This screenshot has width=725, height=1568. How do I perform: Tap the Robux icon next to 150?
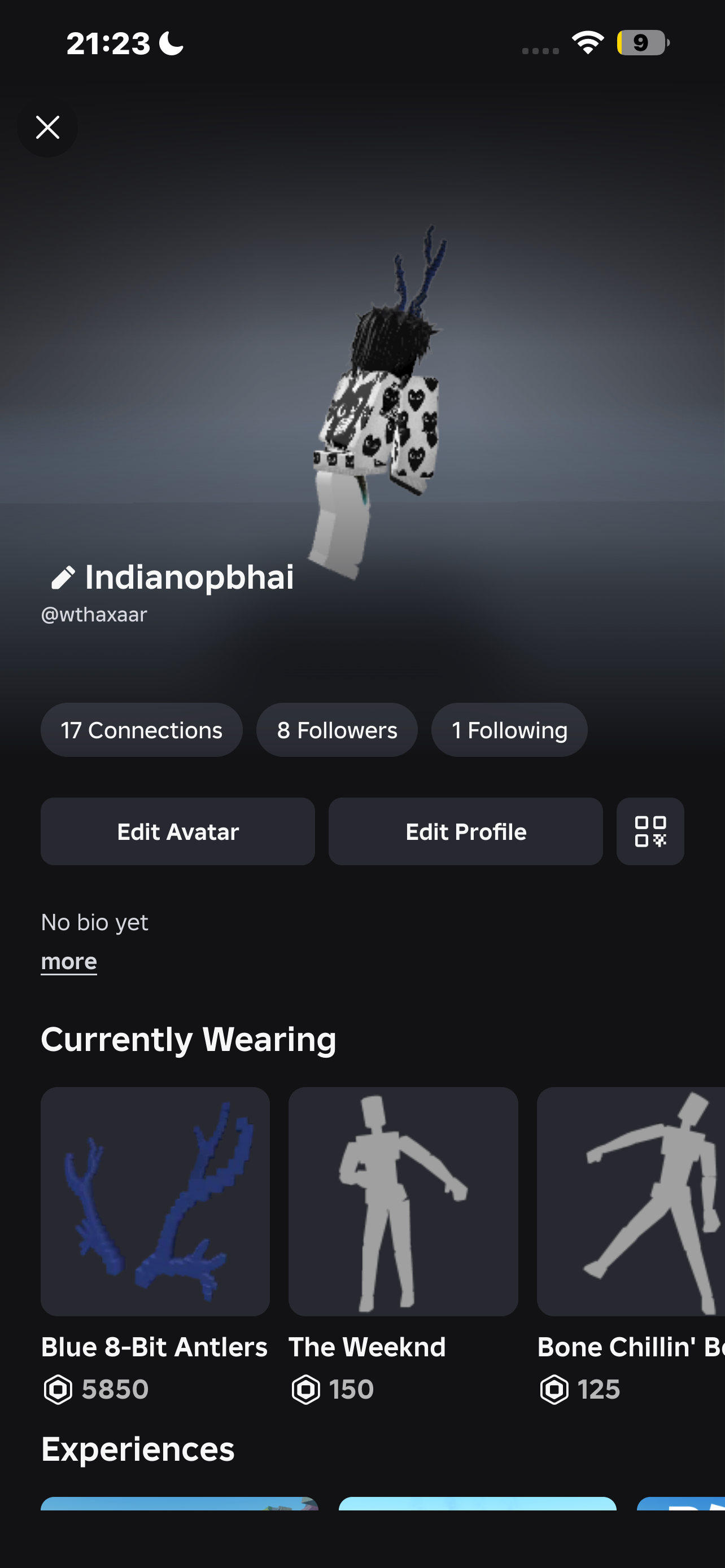pyautogui.click(x=307, y=1389)
